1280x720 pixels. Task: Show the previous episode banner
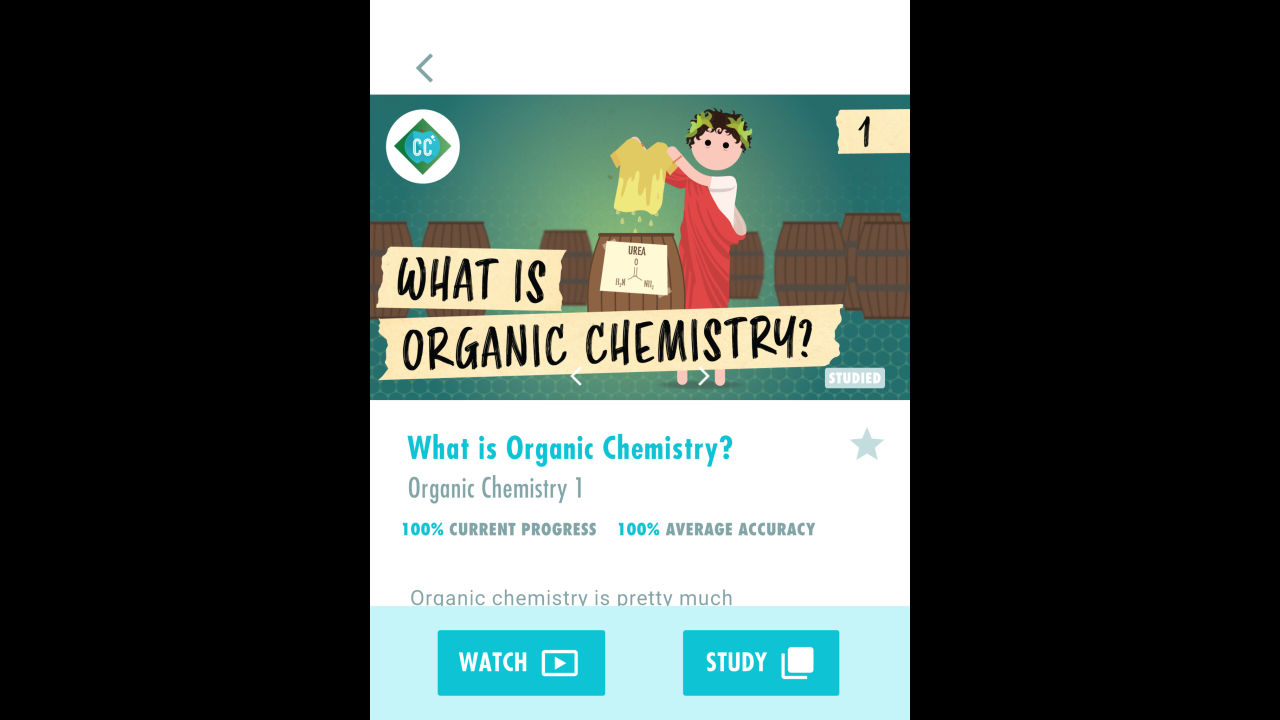[x=576, y=376]
